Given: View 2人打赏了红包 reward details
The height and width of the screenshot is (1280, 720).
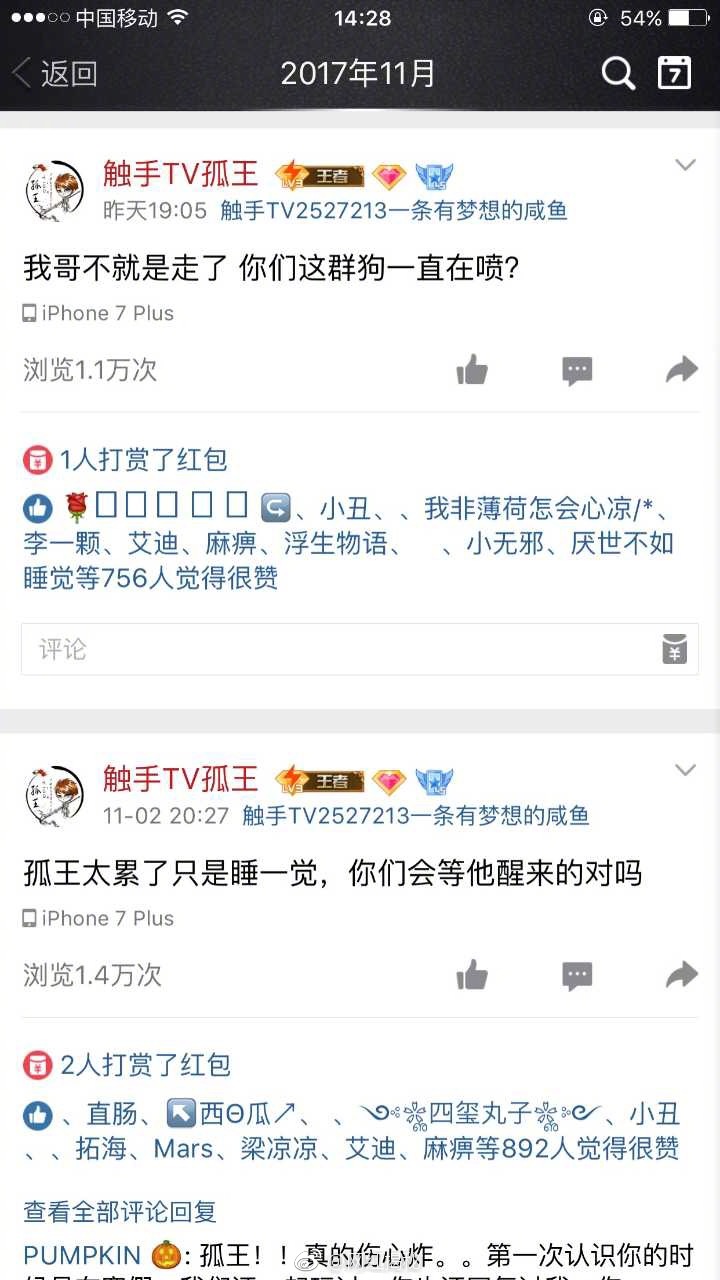Looking at the screenshot, I should (145, 1064).
